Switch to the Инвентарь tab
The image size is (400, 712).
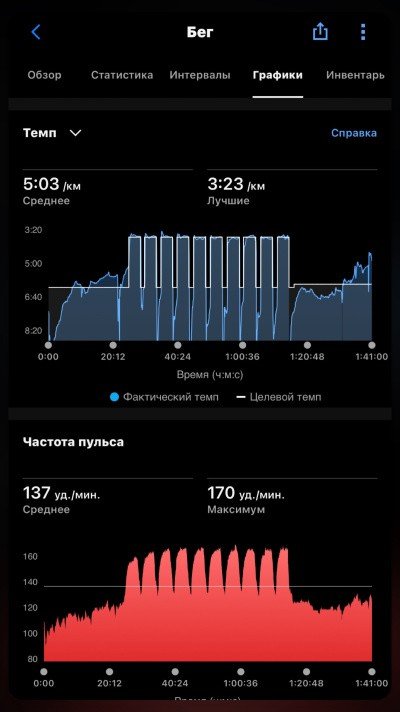tap(355, 75)
